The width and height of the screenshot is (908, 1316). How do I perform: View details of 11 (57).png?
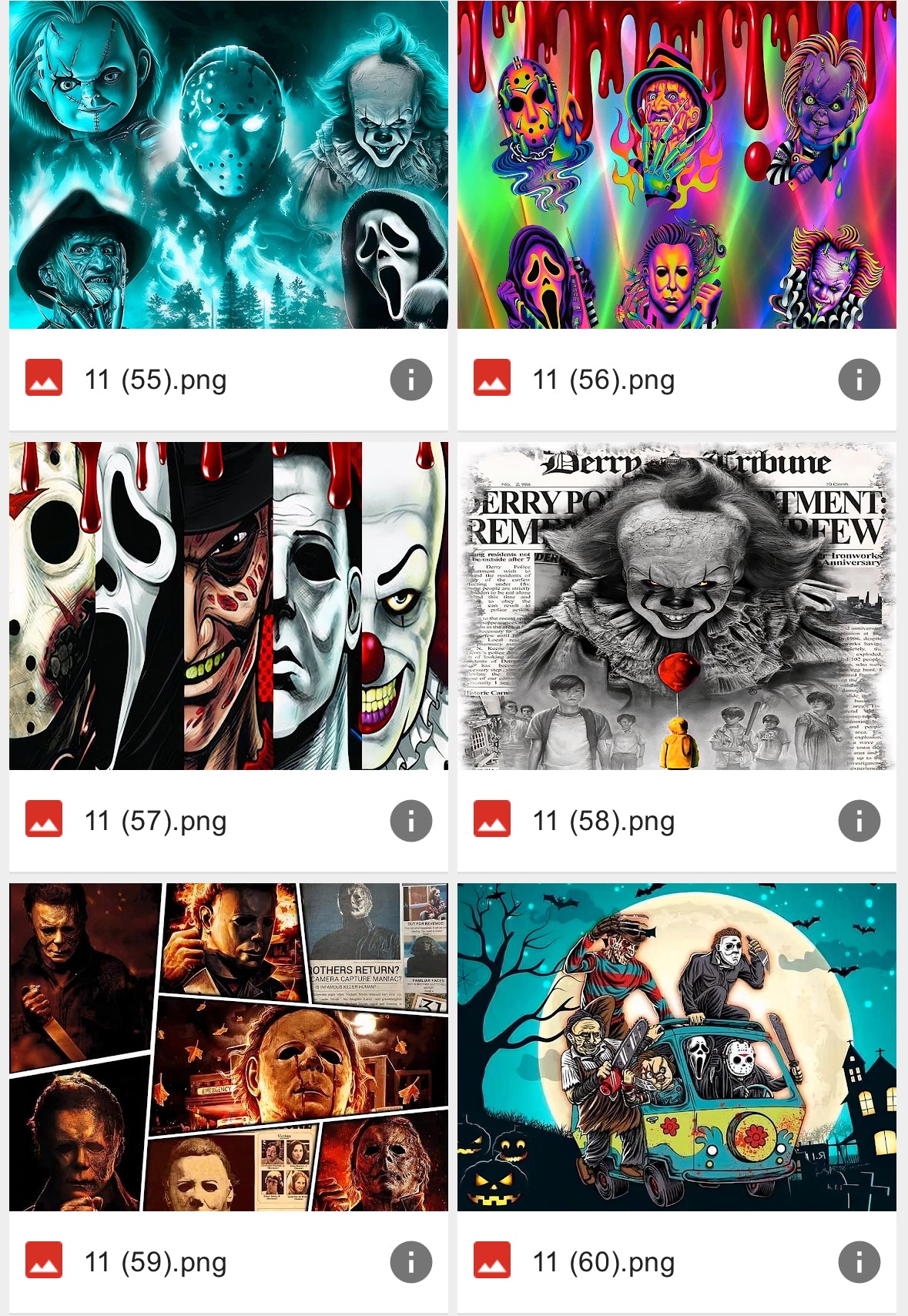tap(410, 821)
